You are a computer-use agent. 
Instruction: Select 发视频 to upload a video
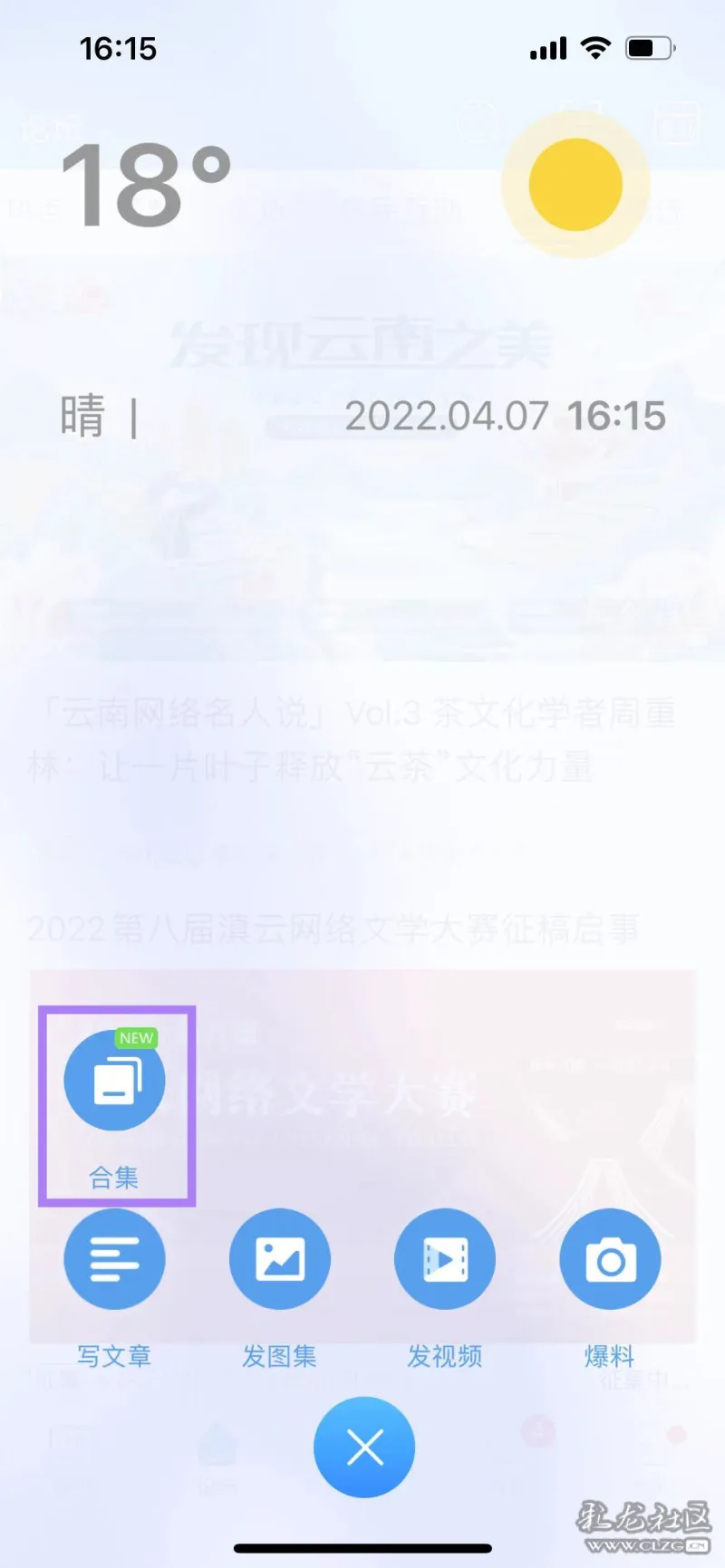(x=444, y=1259)
